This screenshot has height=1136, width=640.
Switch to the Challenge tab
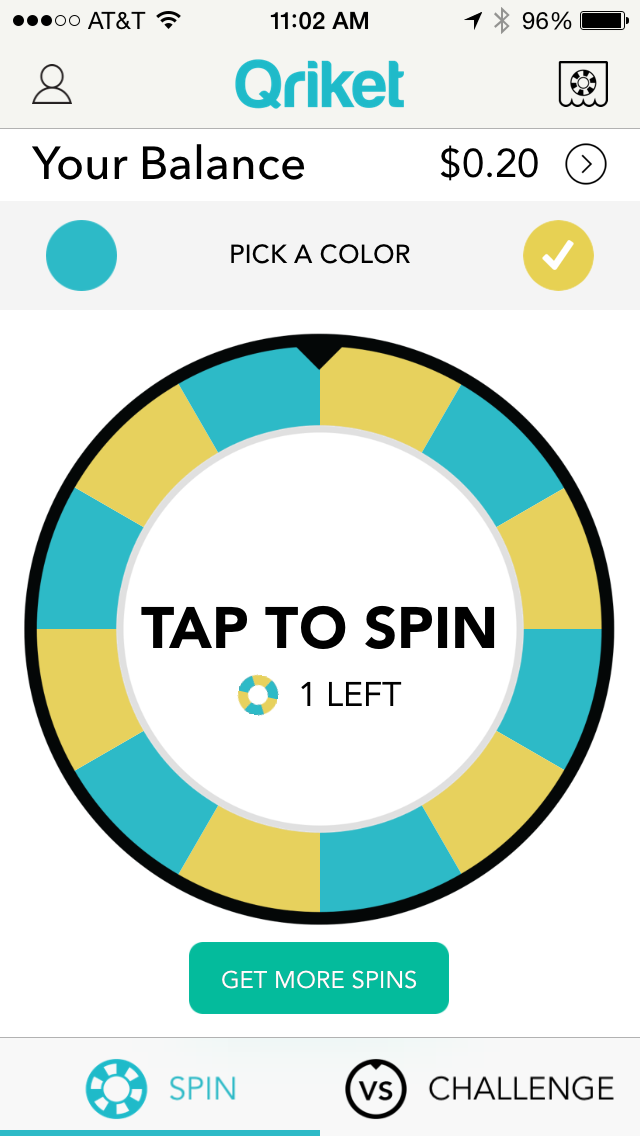(480, 1088)
